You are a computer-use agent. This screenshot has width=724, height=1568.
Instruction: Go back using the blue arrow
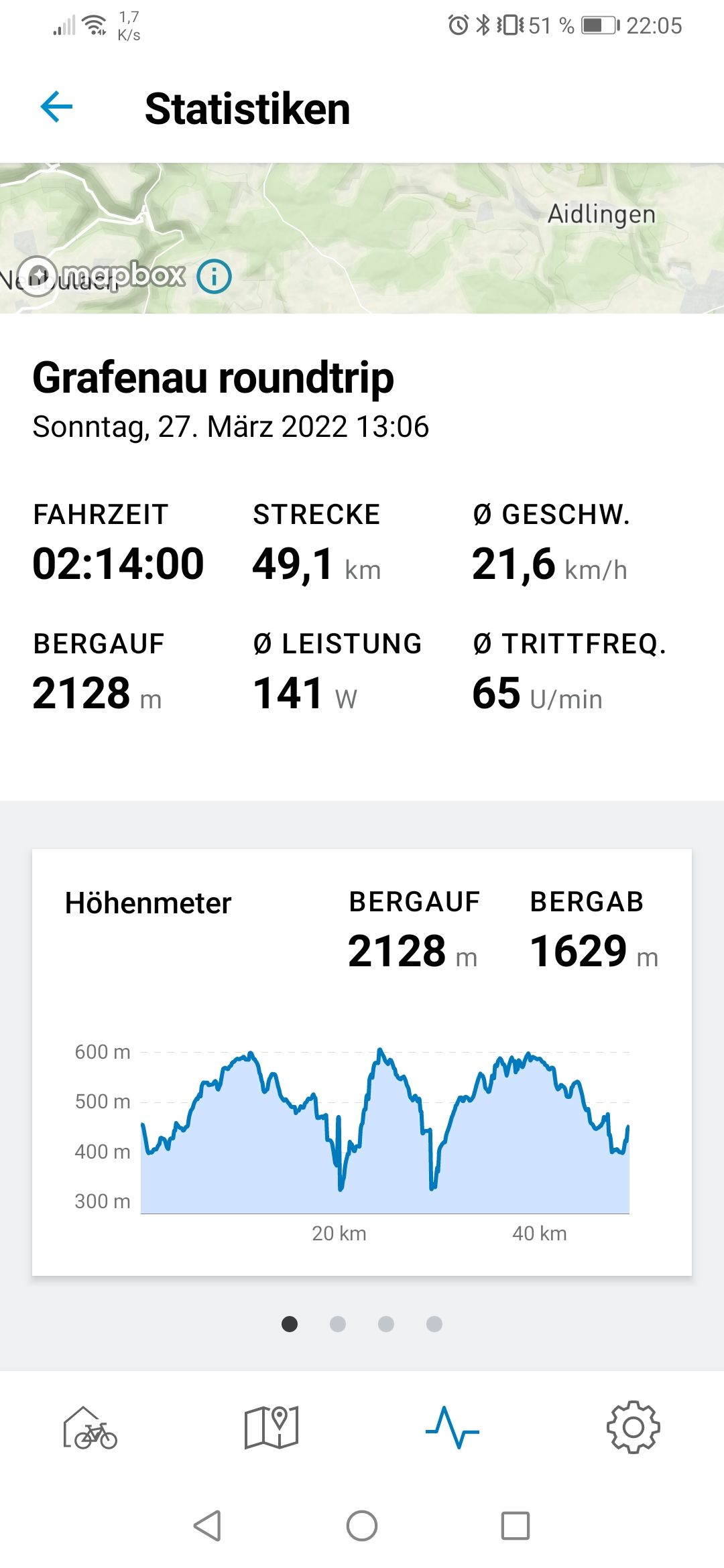click(56, 107)
